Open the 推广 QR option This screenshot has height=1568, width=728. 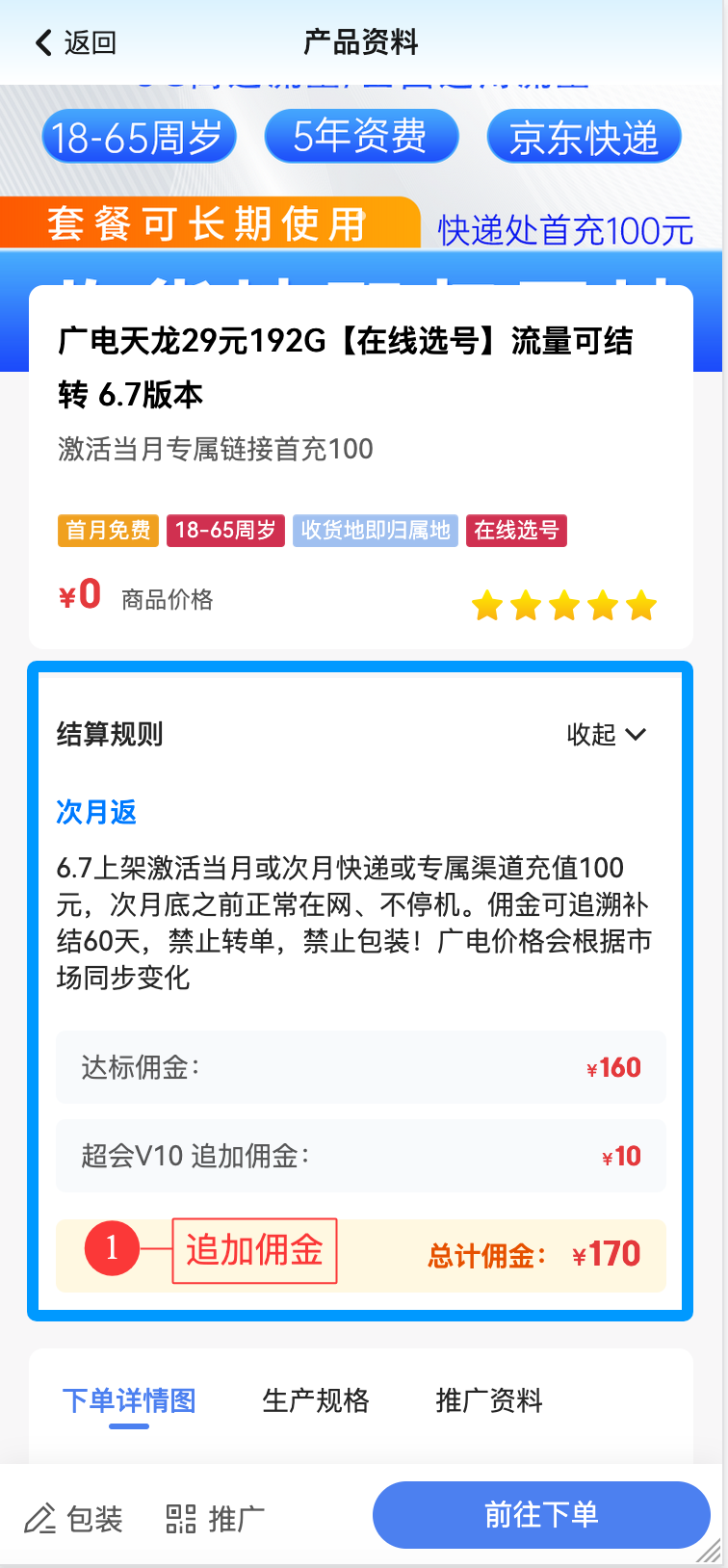point(215,1519)
